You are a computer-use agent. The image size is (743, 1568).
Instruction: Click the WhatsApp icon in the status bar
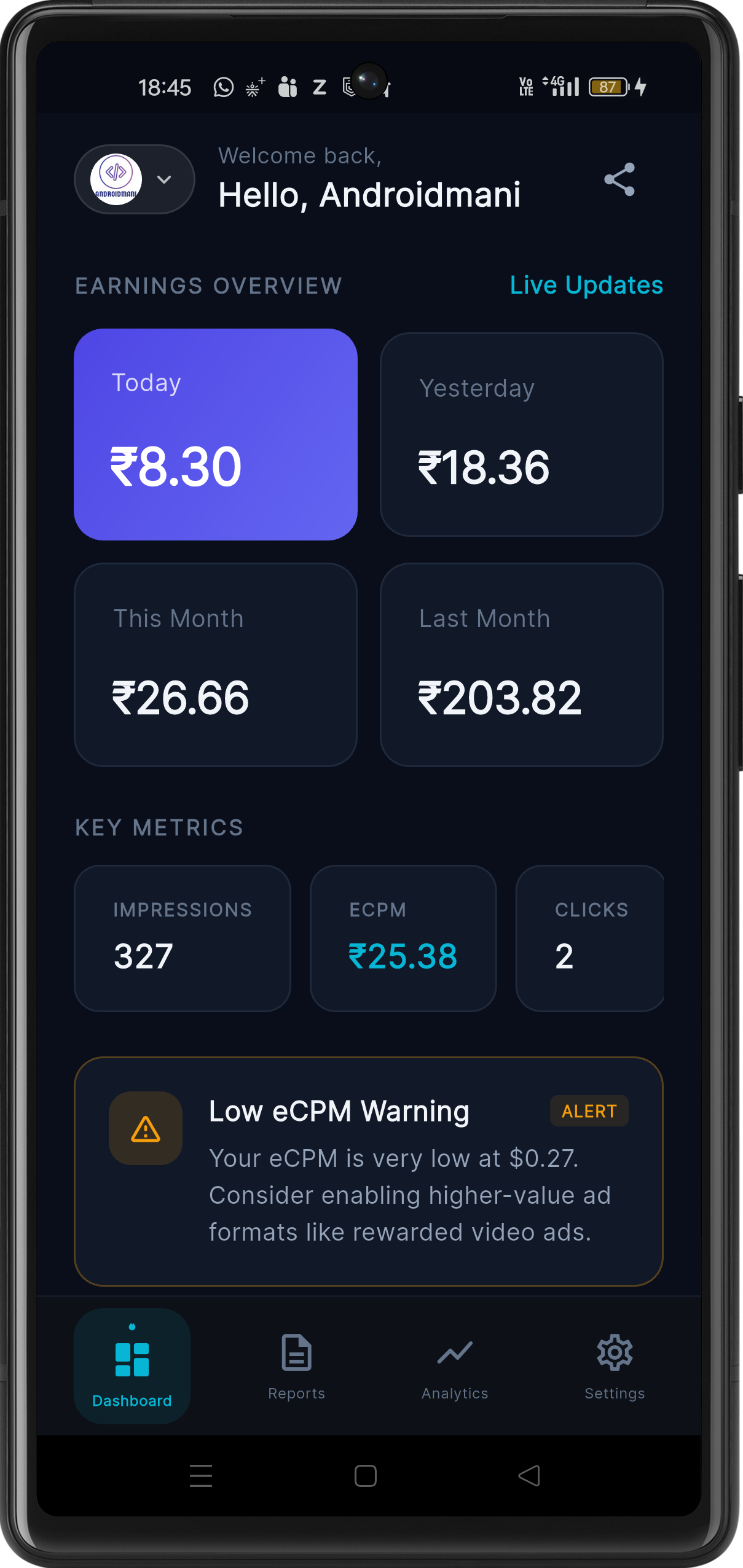click(x=222, y=87)
